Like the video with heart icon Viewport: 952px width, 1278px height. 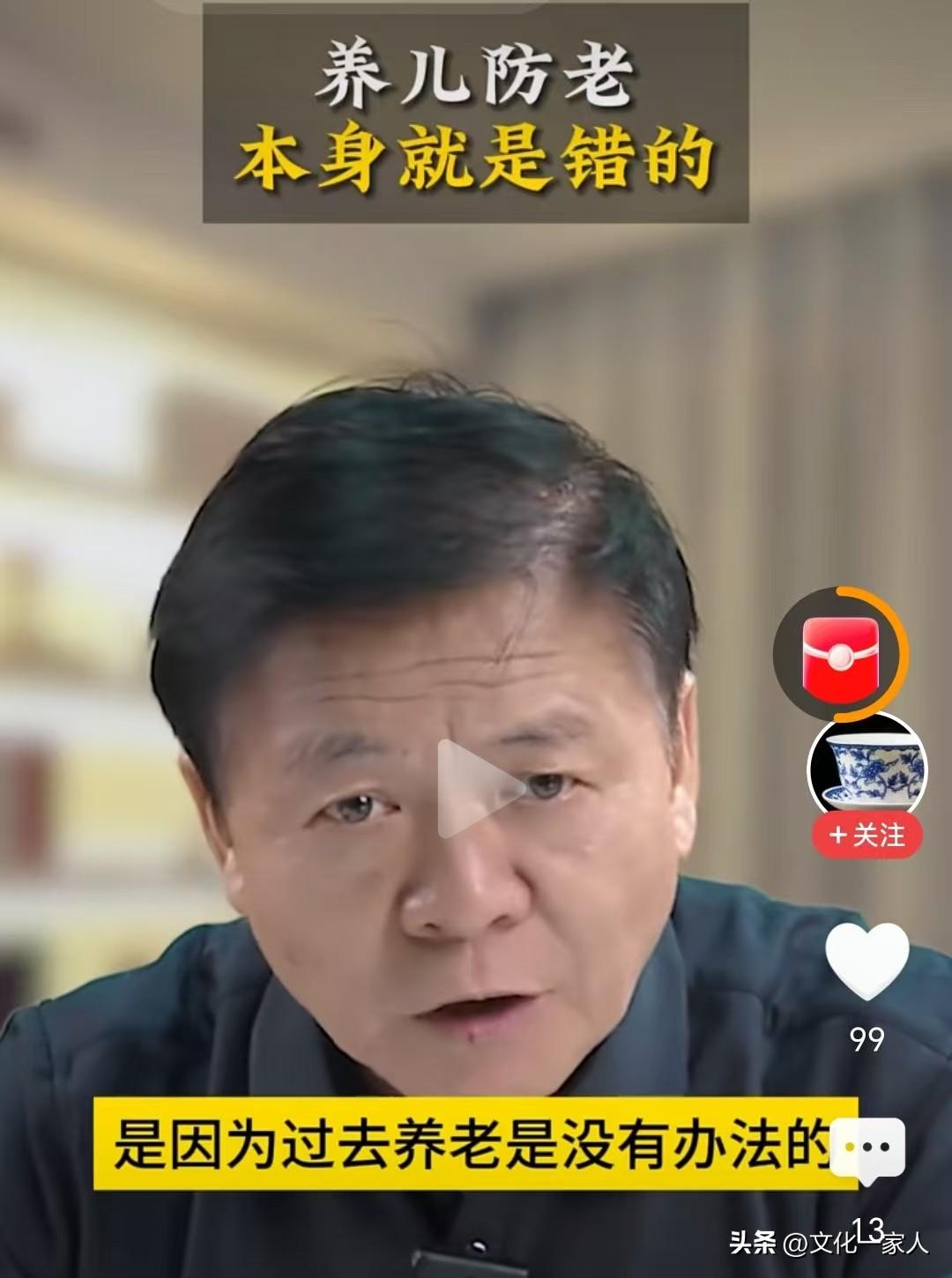tap(866, 962)
